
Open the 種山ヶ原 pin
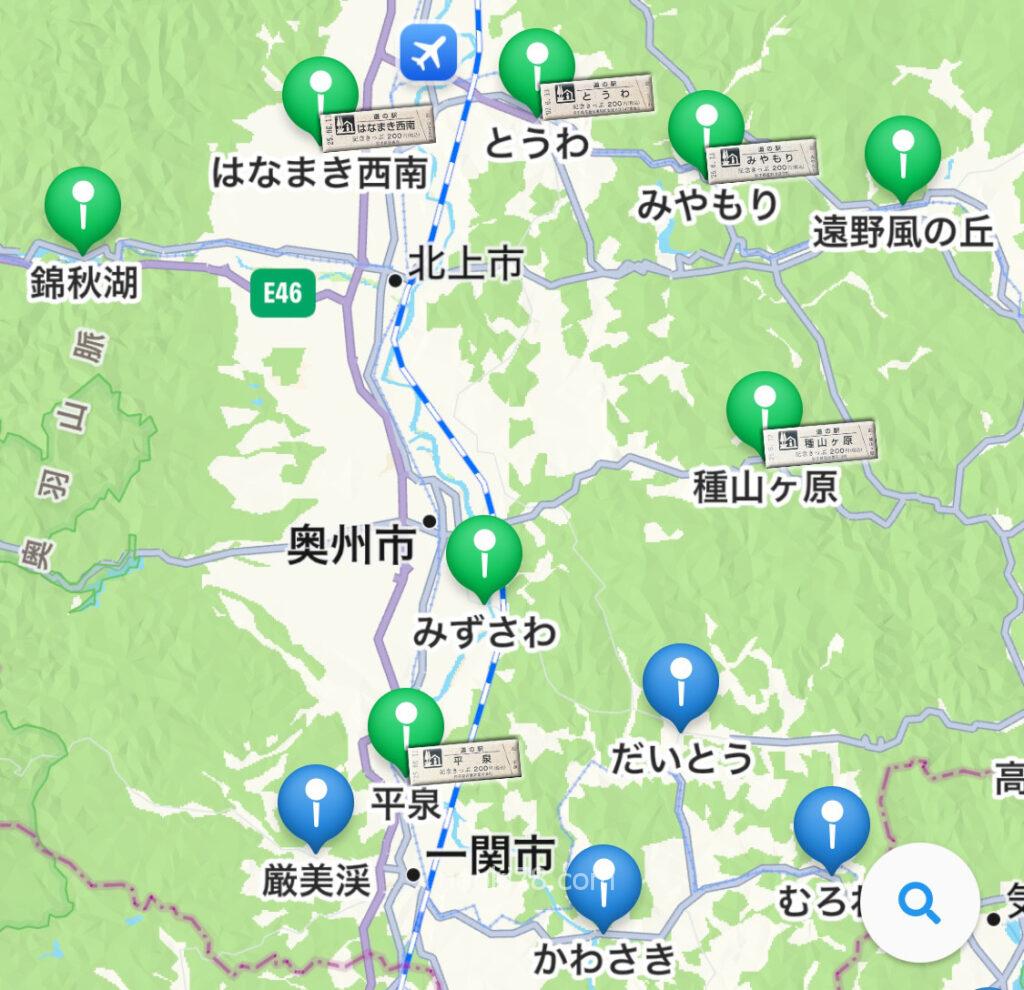[x=764, y=409]
